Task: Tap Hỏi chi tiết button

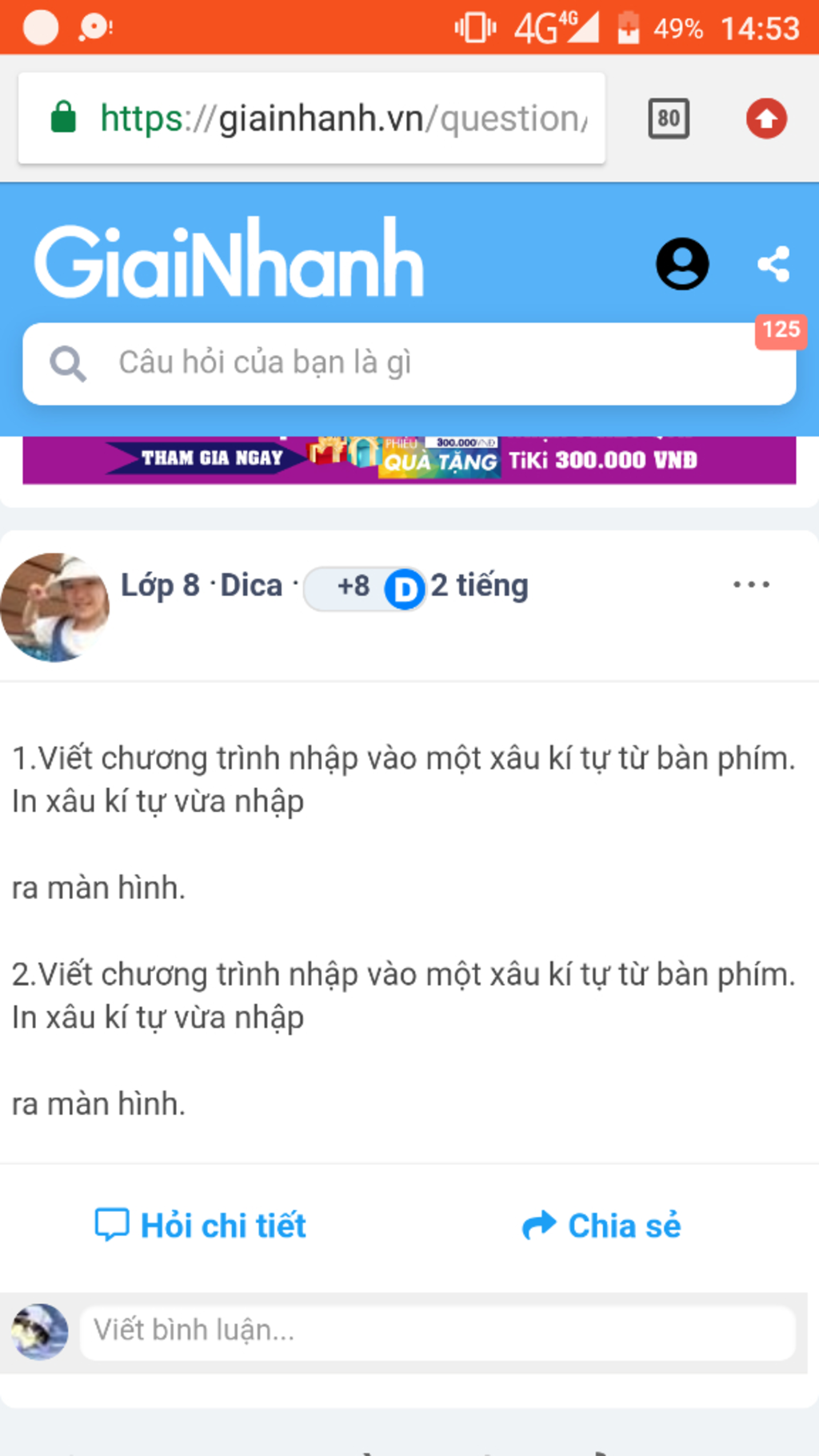Action: pyautogui.click(x=201, y=1226)
